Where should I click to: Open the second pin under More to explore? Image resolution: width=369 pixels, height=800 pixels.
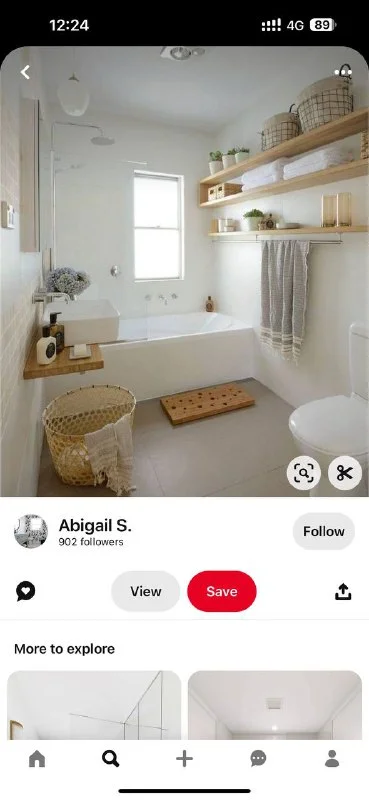click(275, 705)
